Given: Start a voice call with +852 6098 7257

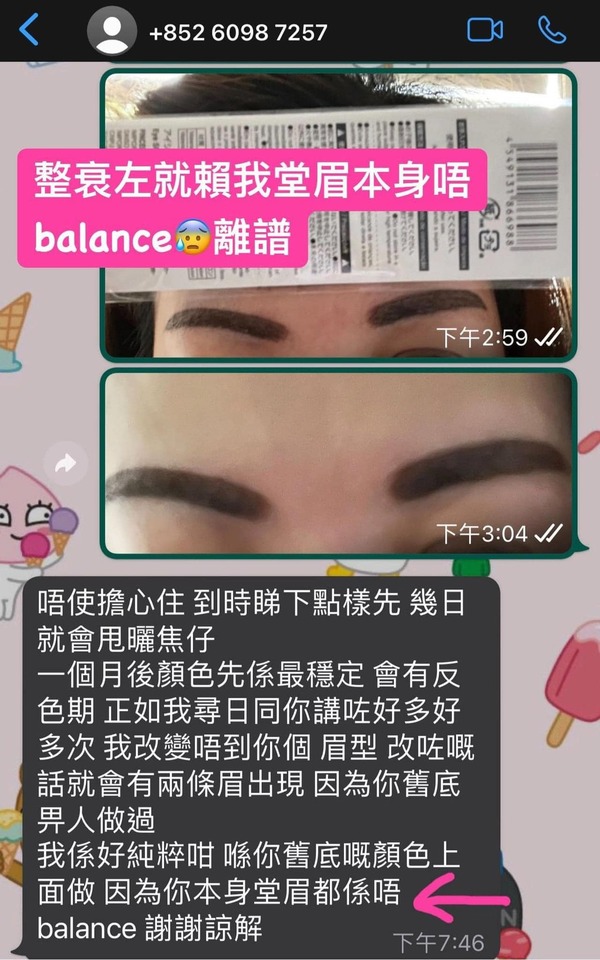Looking at the screenshot, I should 551,30.
